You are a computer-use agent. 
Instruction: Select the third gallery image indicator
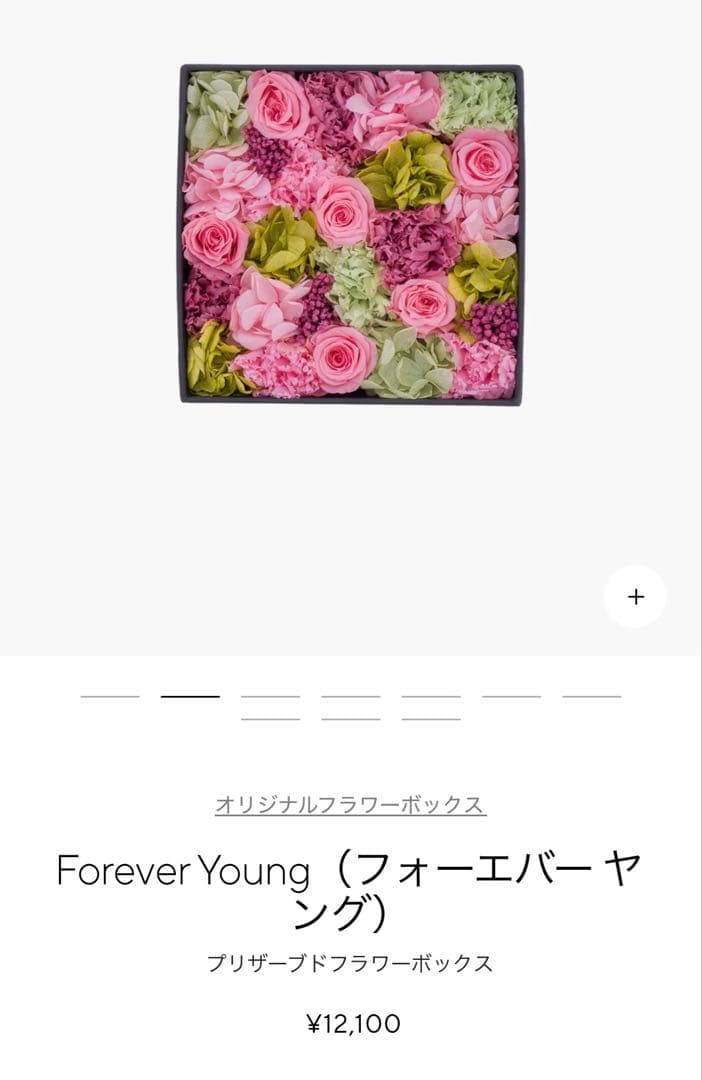pos(270,696)
